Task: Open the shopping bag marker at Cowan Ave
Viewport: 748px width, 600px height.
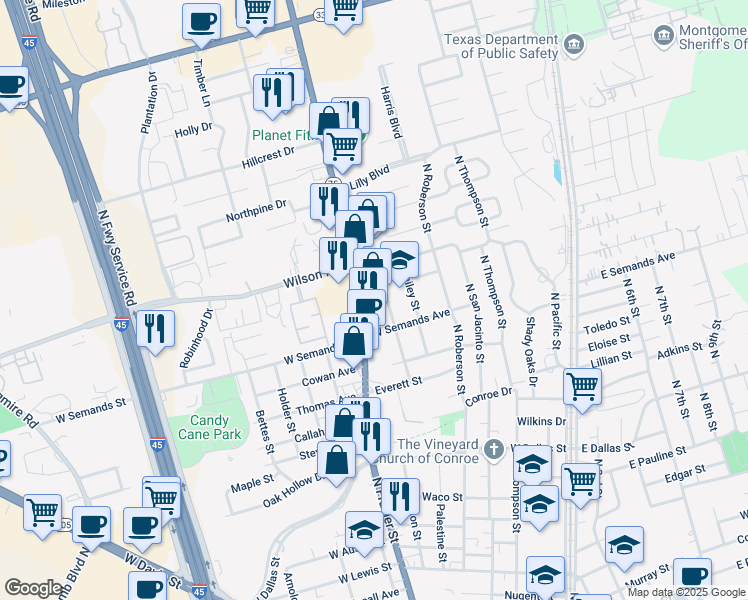Action: (x=354, y=342)
